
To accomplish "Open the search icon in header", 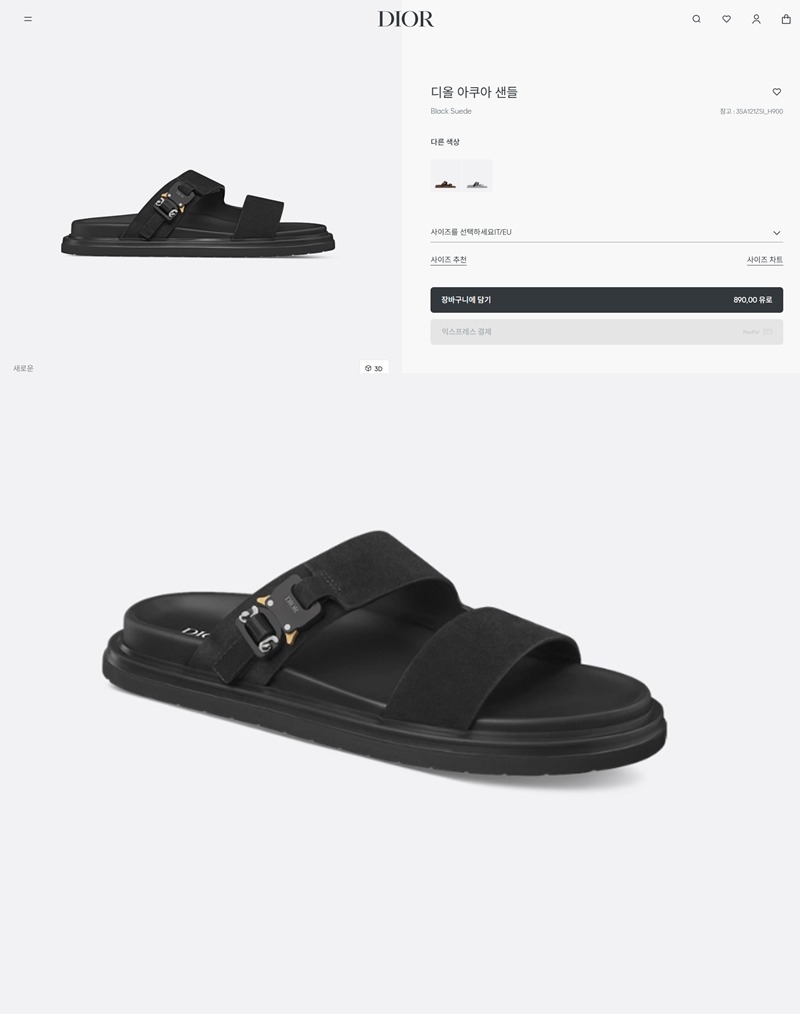I will click(696, 19).
